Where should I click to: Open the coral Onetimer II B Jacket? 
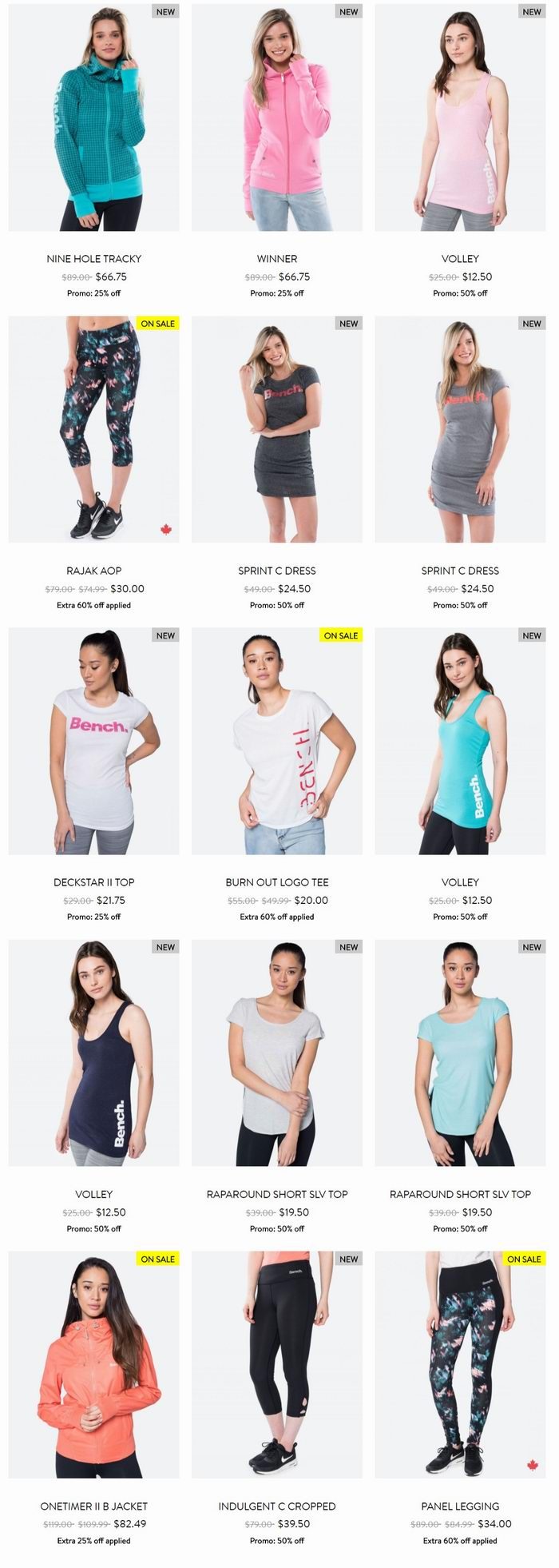[x=93, y=1364]
